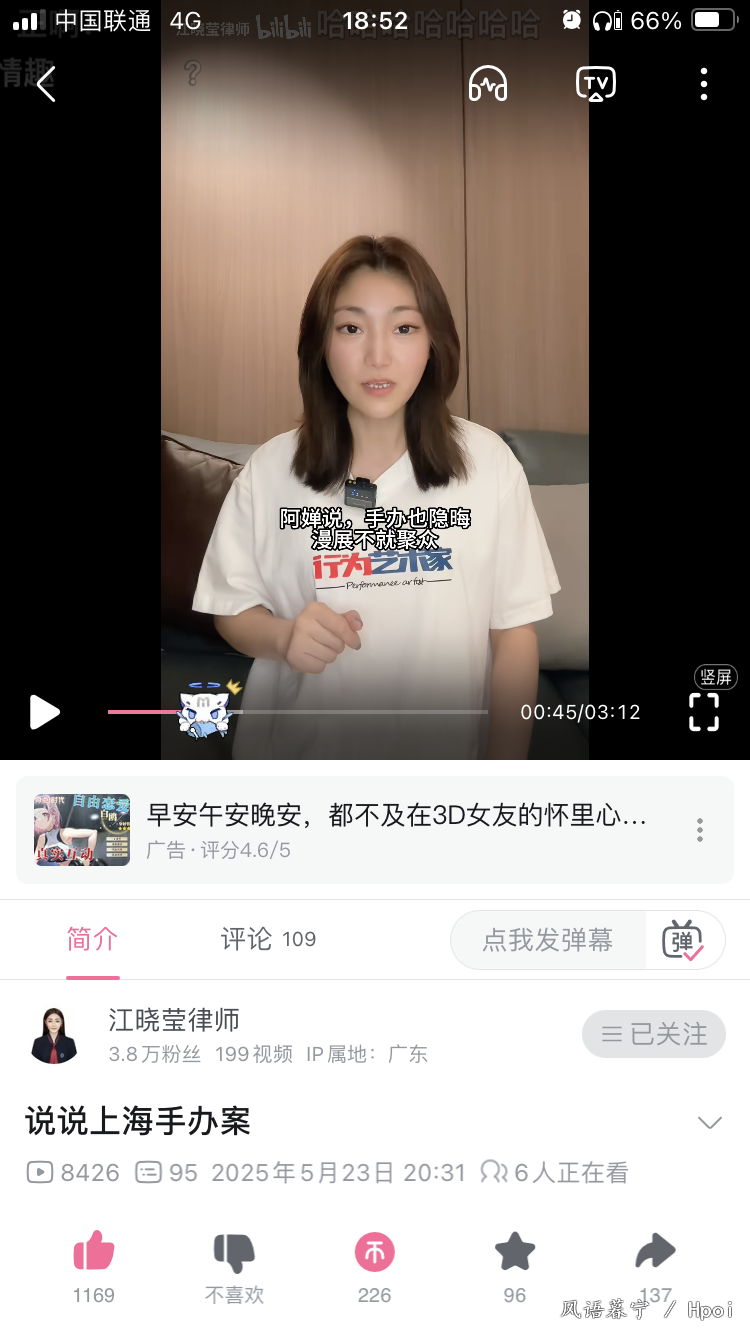Open the player overflow menu
750x1334 pixels.
(704, 84)
